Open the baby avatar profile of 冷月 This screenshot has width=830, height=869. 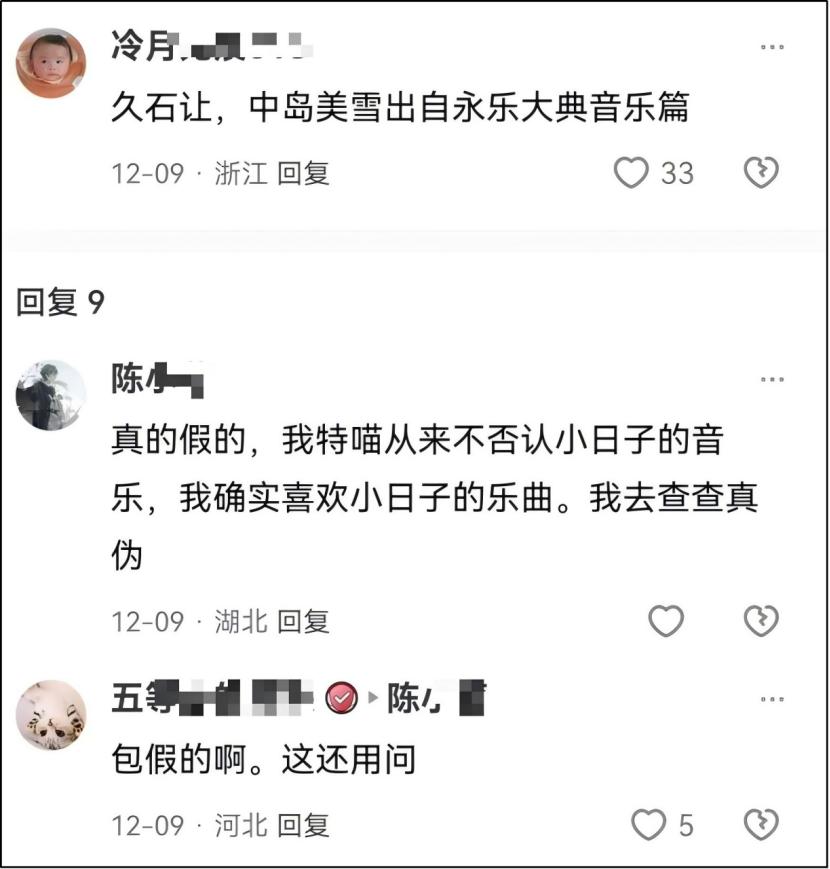(x=50, y=63)
